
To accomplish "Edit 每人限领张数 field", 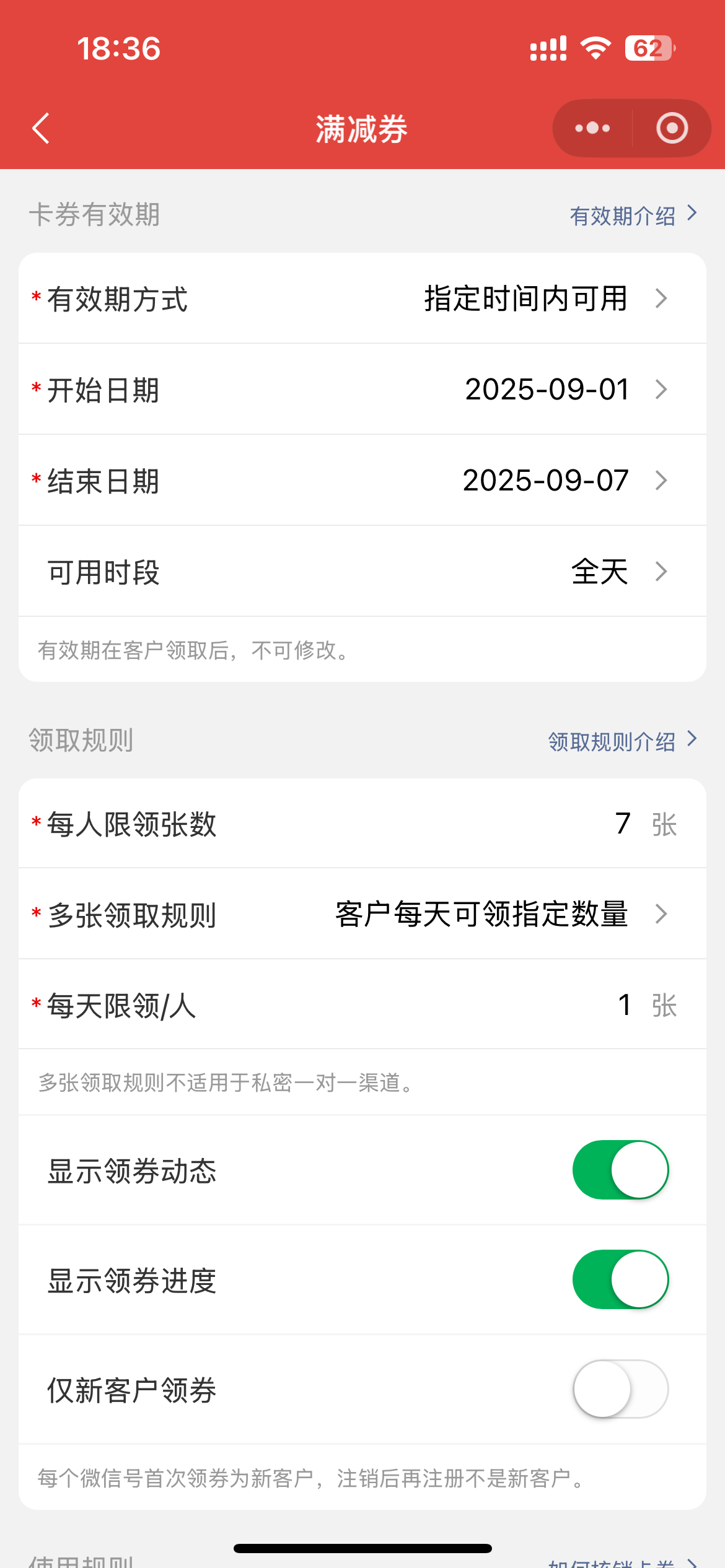I will click(622, 824).
